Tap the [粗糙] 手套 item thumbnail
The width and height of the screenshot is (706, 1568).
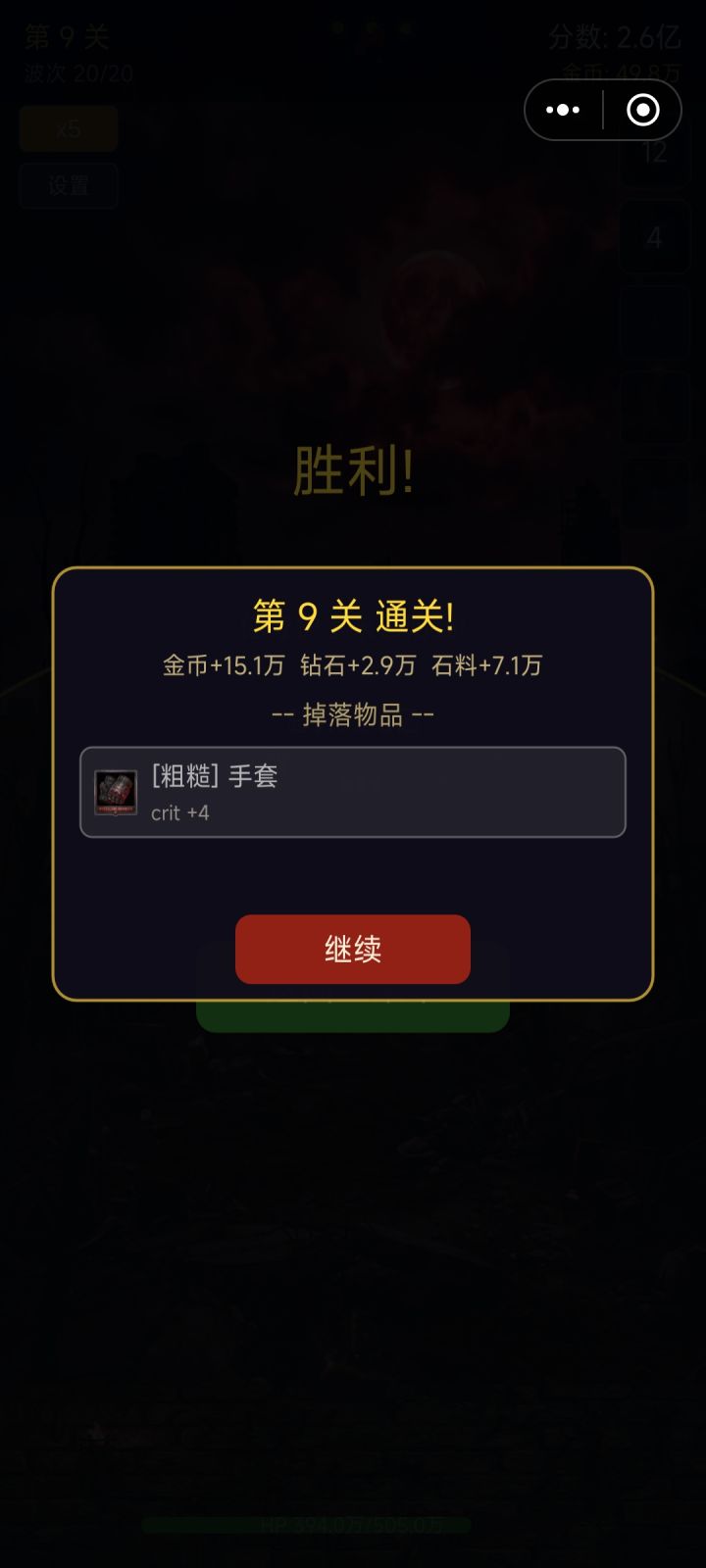tap(115, 792)
